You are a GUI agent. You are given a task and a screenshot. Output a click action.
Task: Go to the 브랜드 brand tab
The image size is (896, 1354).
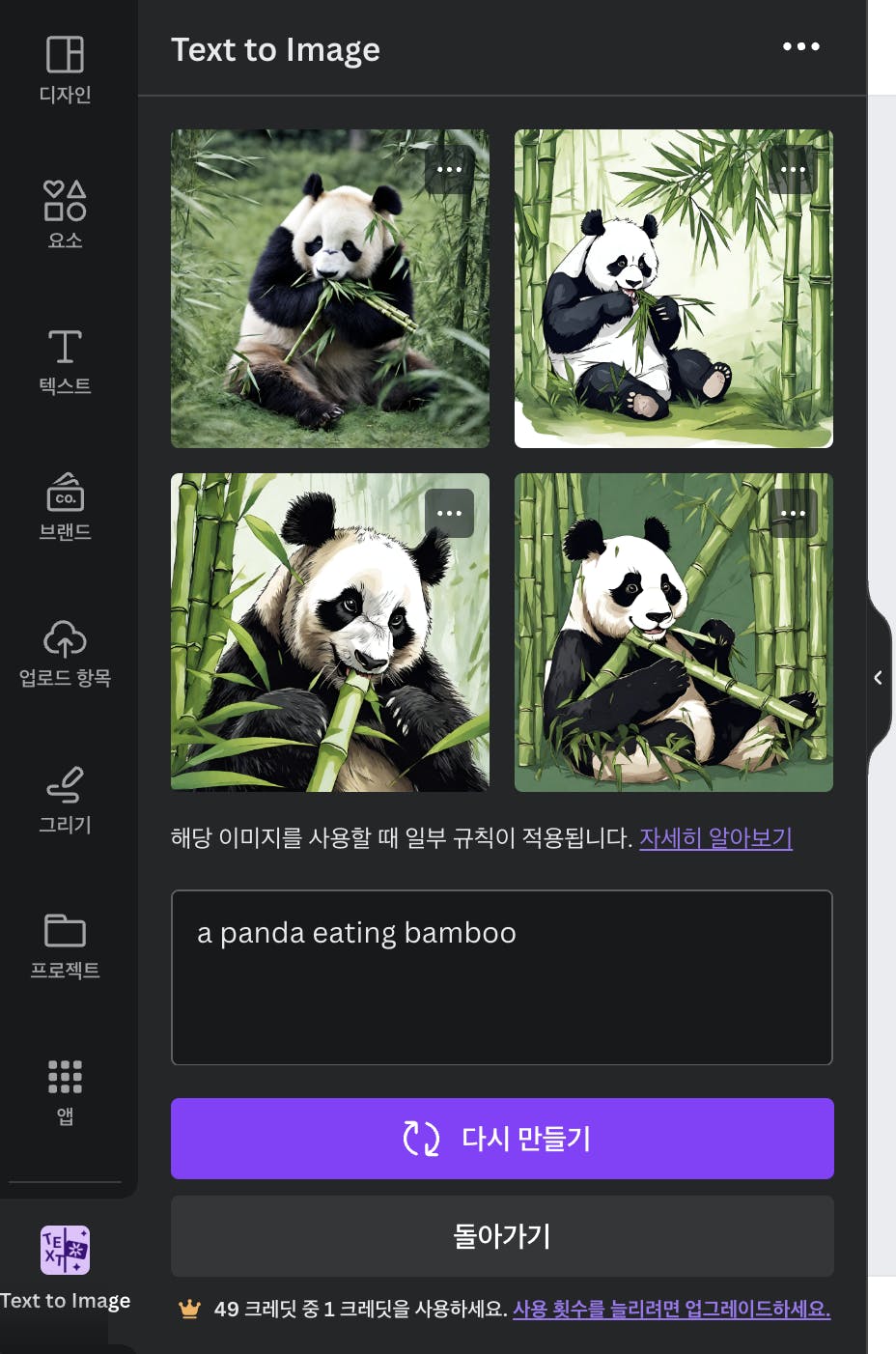(65, 506)
